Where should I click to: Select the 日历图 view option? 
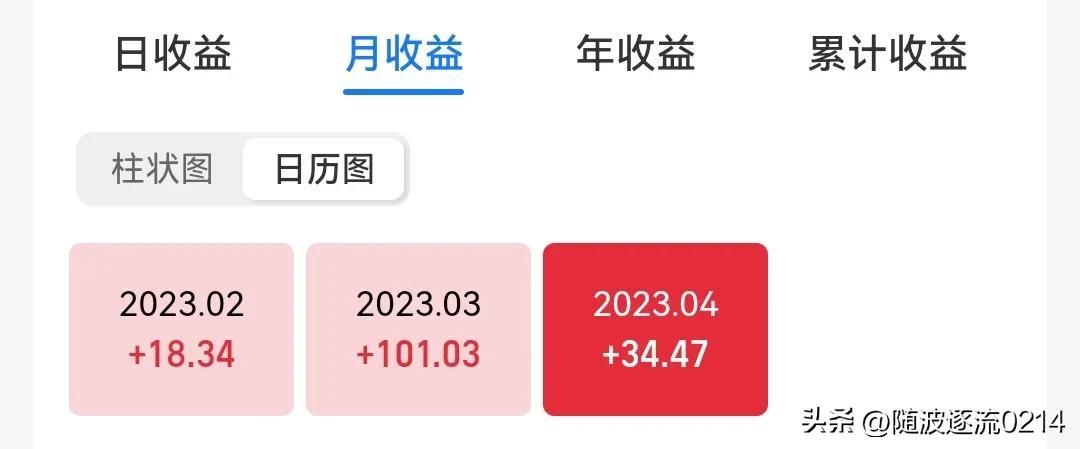[324, 169]
